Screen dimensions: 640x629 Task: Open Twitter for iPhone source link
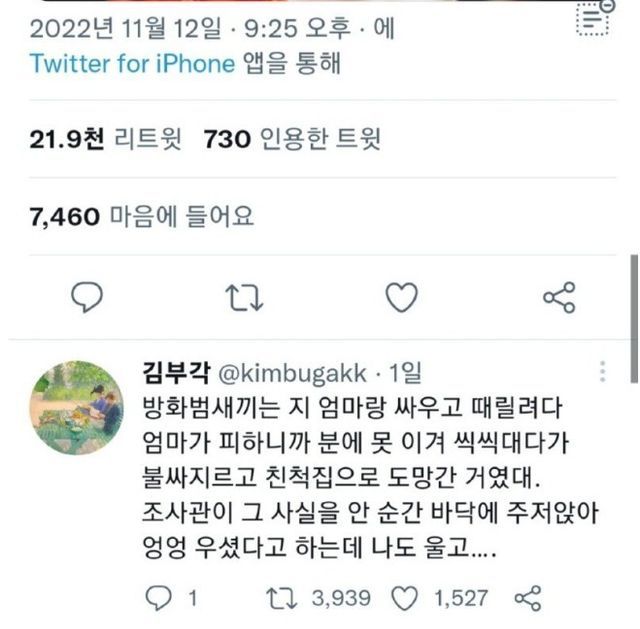click(x=133, y=63)
